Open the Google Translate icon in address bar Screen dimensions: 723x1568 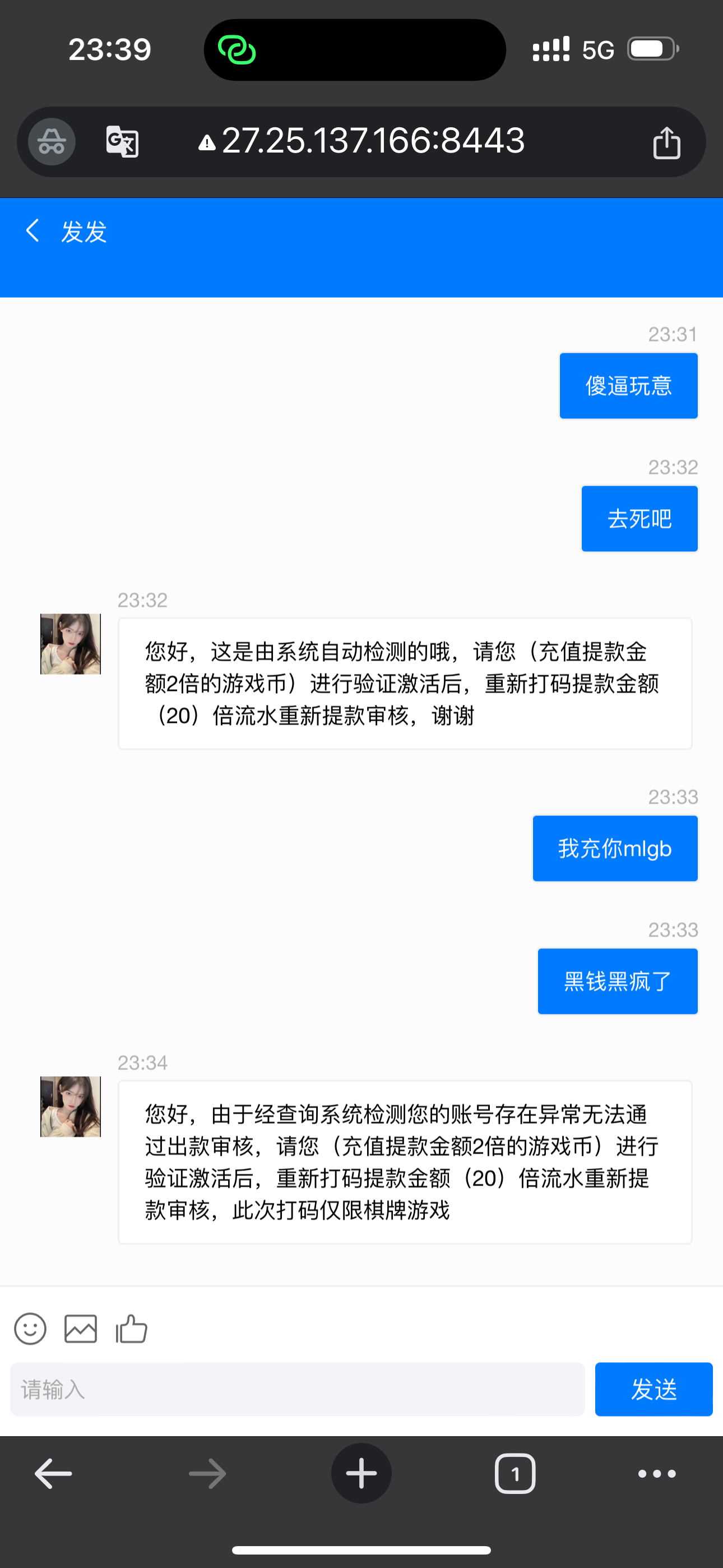tap(121, 141)
